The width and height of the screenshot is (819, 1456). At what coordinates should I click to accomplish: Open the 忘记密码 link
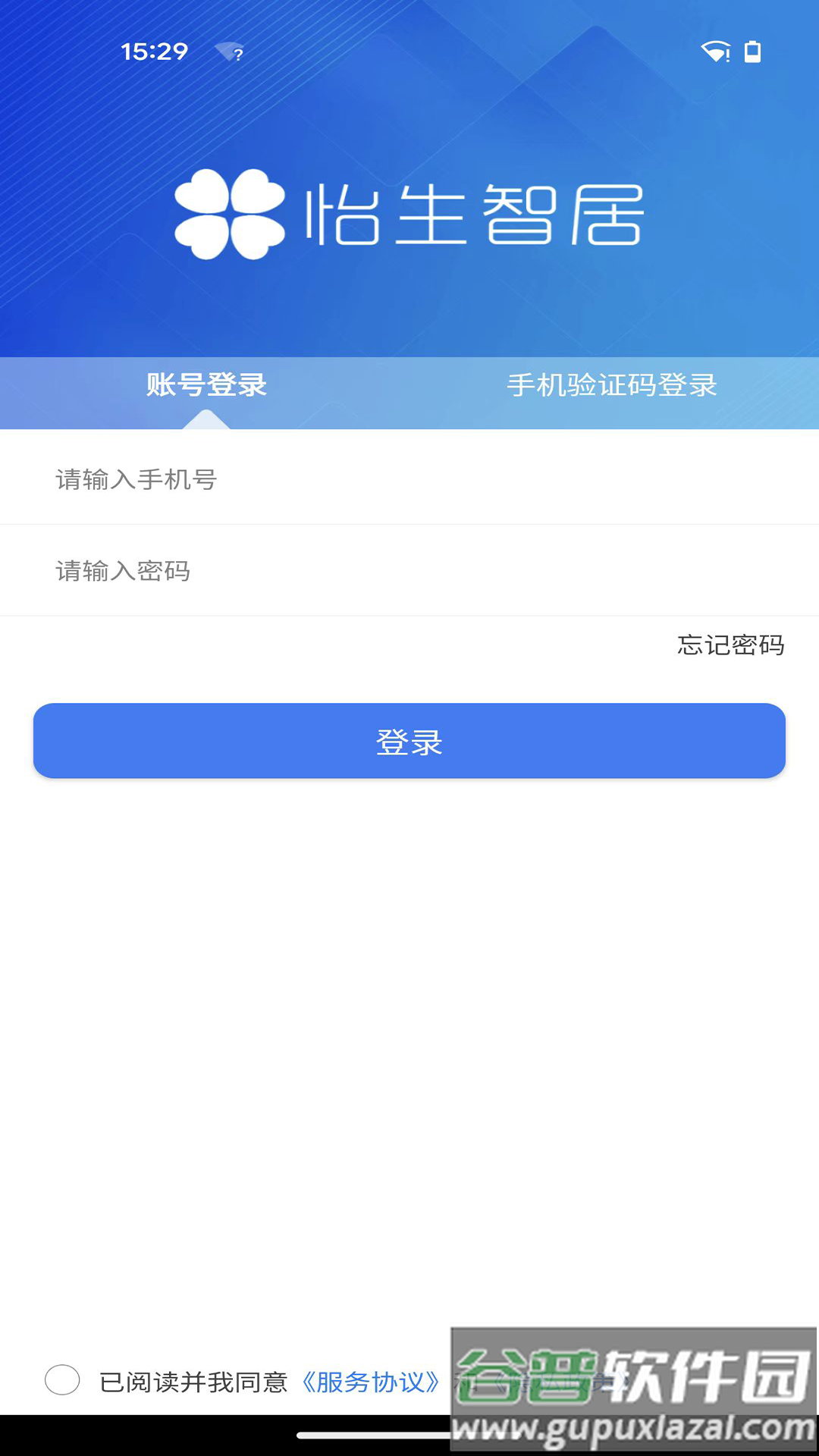730,645
